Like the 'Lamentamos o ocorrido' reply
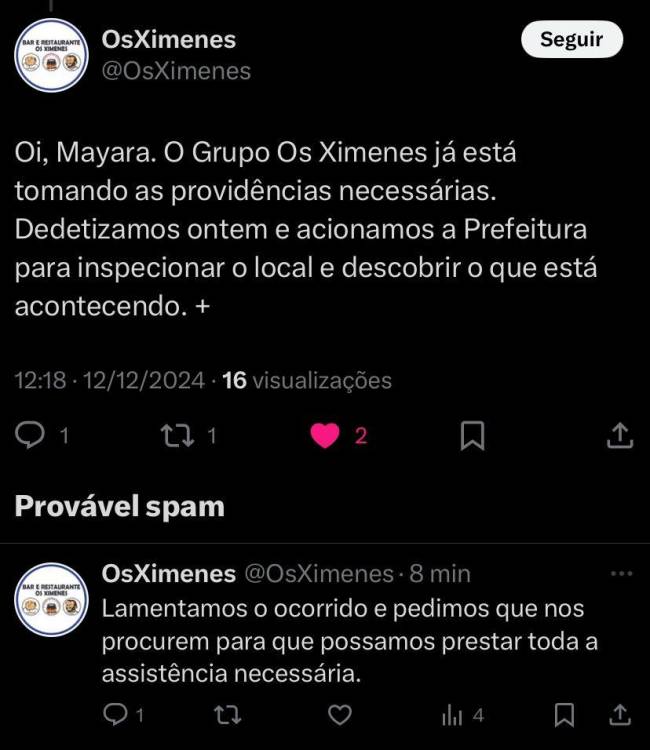The height and width of the screenshot is (750, 650). [340, 715]
